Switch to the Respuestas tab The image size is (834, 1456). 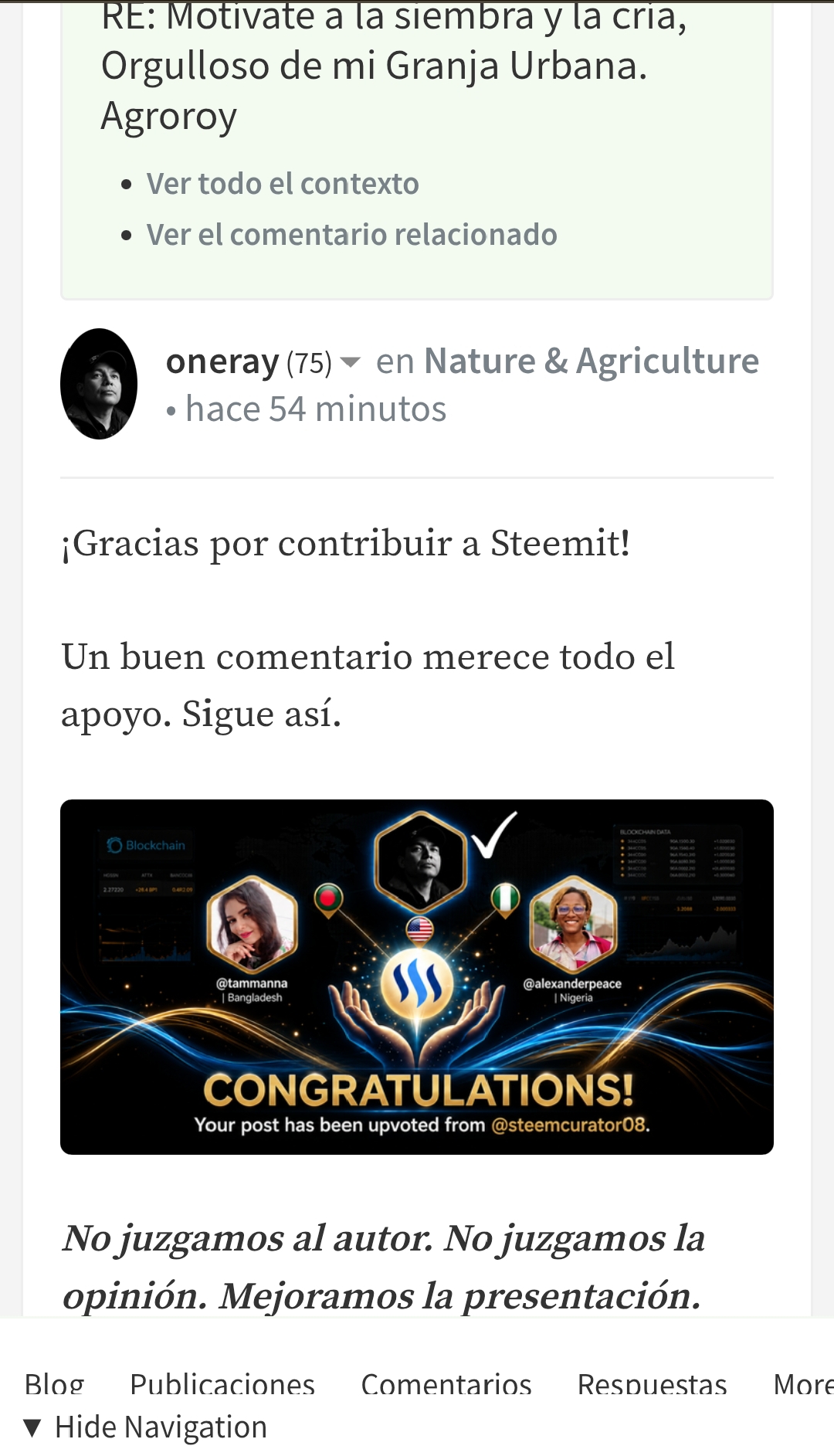pos(653,1384)
